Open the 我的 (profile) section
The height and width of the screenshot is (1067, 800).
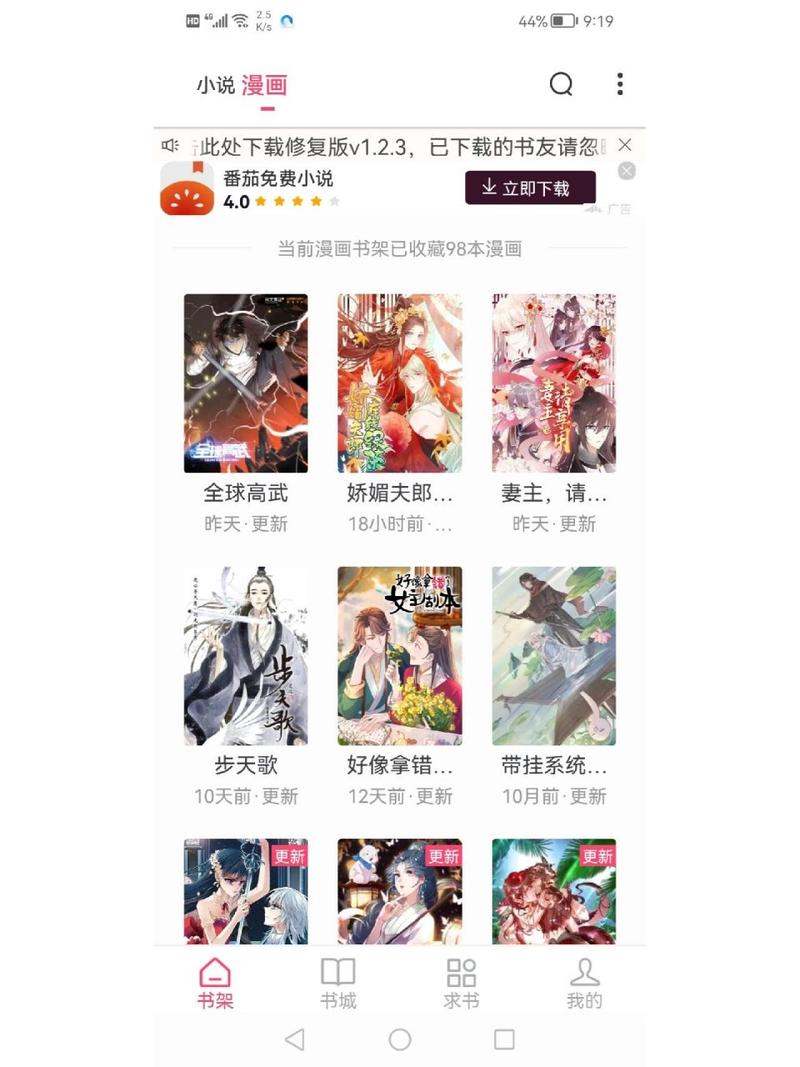[x=586, y=983]
